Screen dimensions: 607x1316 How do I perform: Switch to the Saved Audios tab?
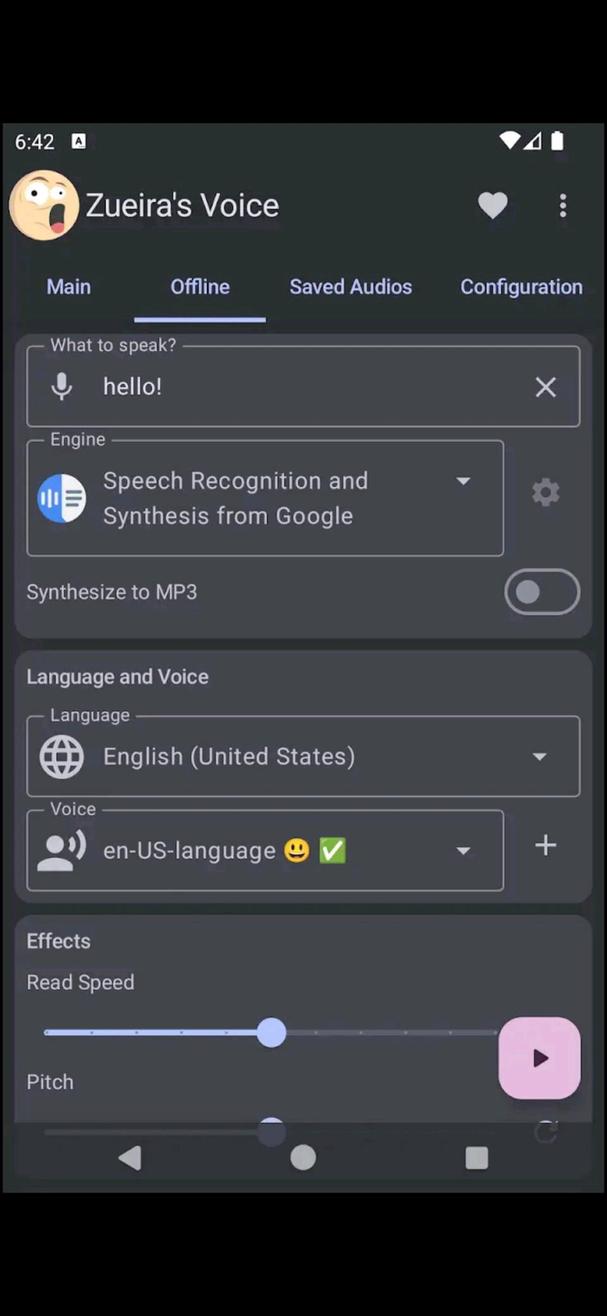(350, 287)
